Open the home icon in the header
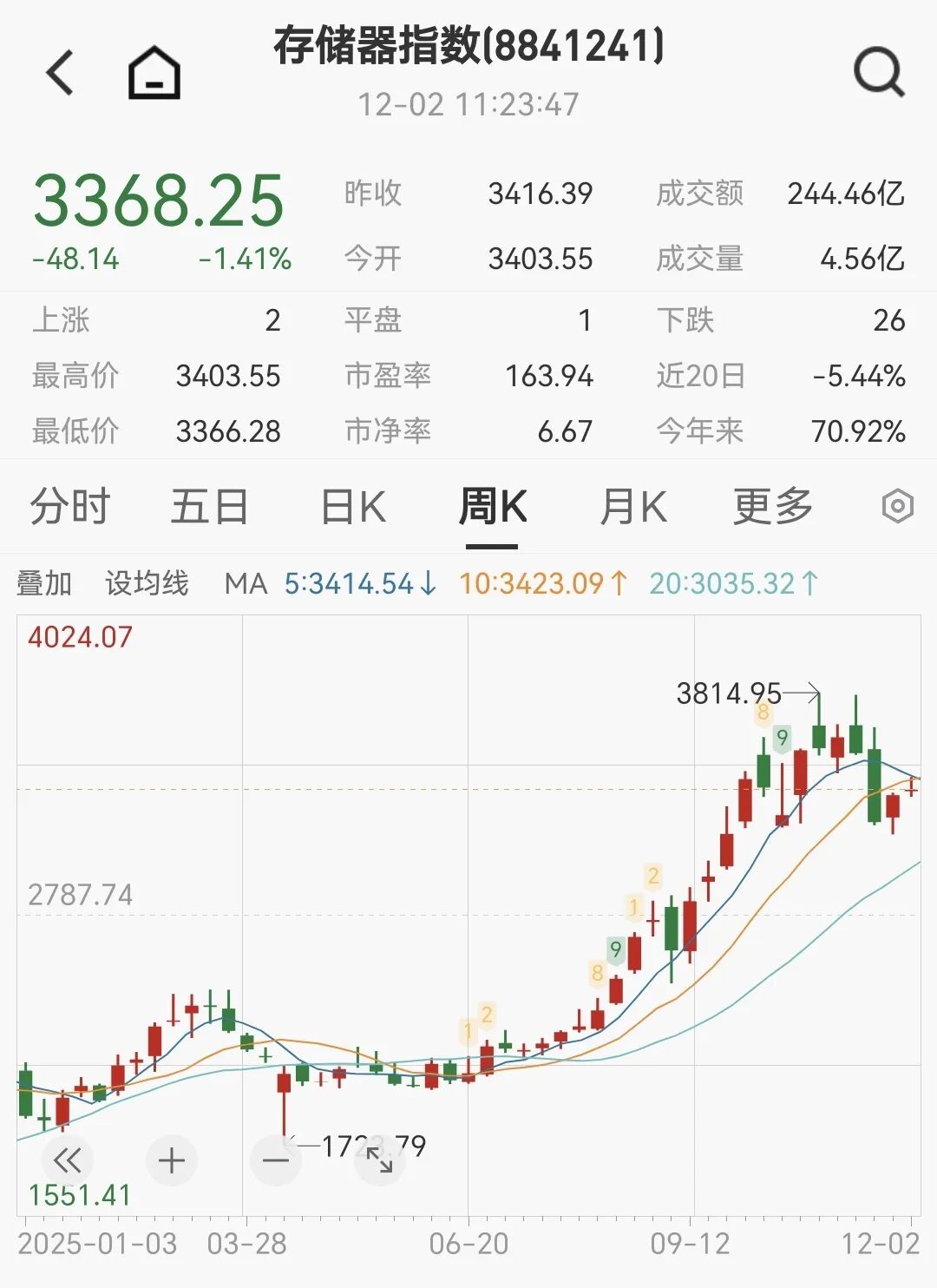The image size is (937, 1288). click(x=154, y=72)
